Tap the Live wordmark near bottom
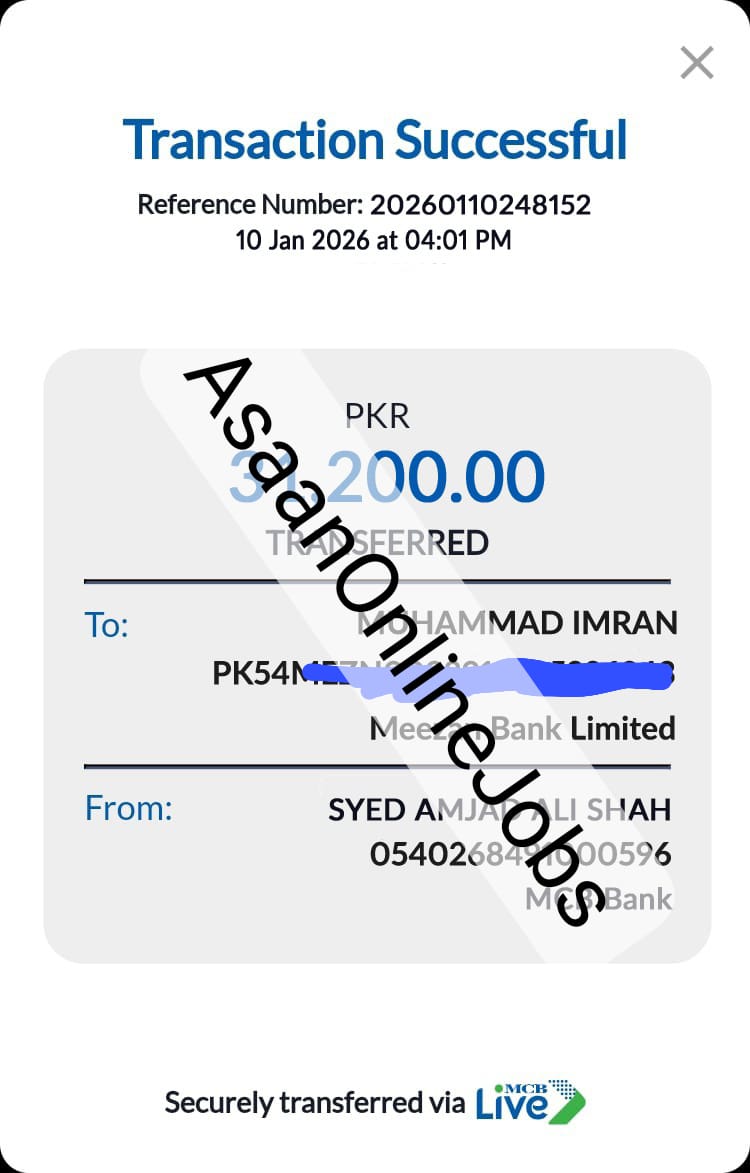 tap(510, 1103)
